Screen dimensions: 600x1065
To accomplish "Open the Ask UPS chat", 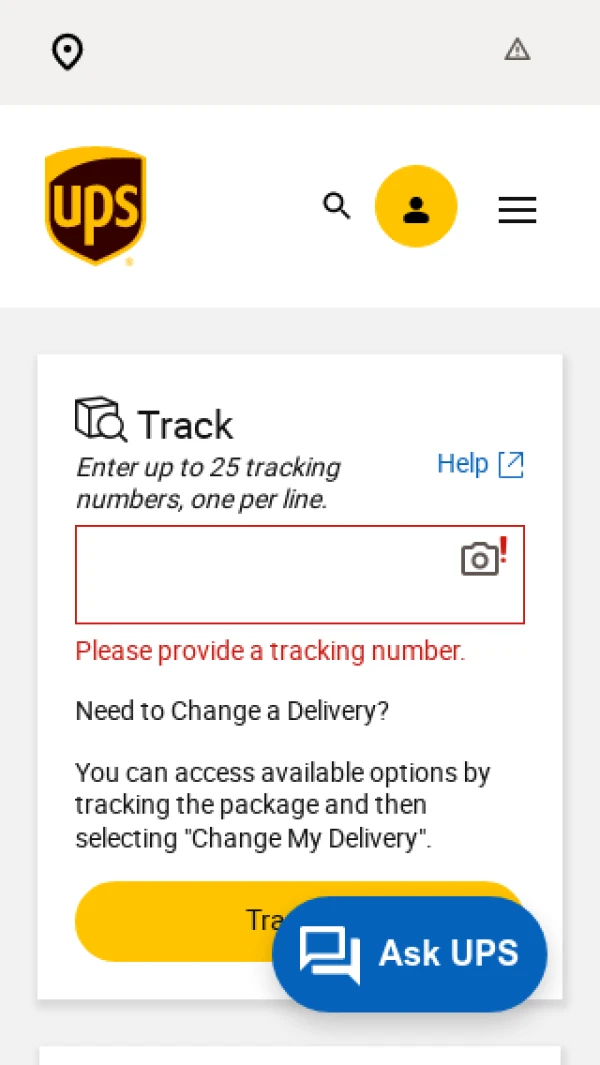I will click(410, 953).
